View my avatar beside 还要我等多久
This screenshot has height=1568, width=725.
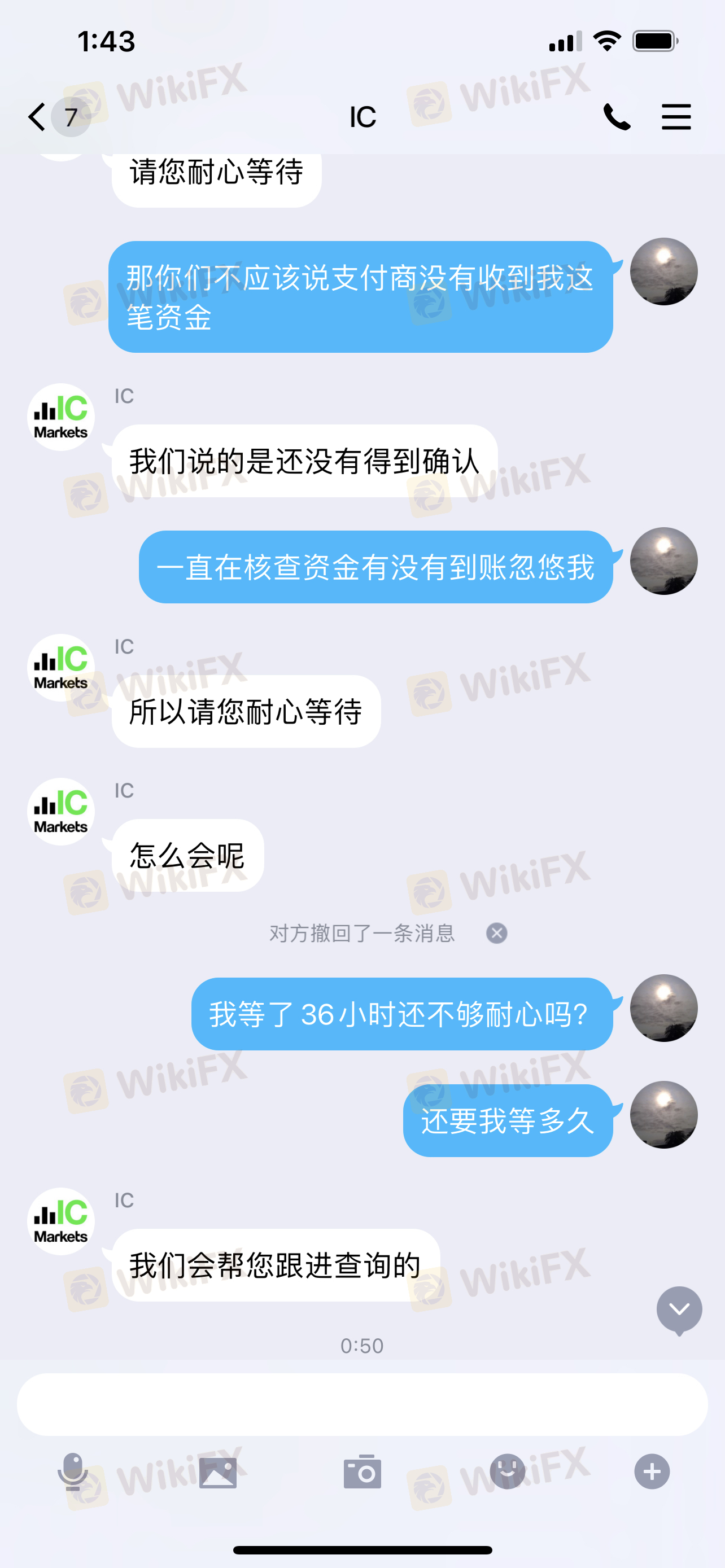pyautogui.click(x=663, y=1115)
